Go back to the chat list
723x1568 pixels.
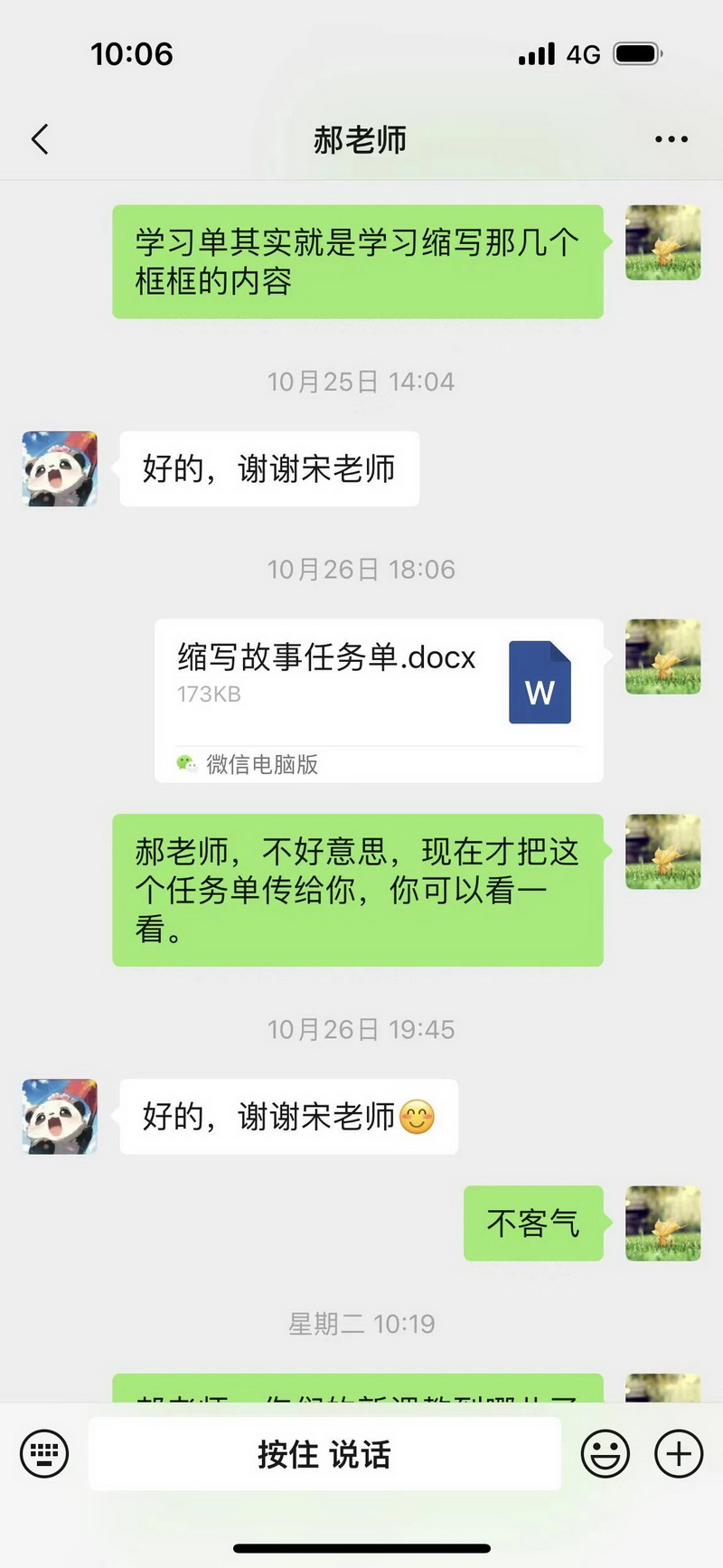point(40,140)
